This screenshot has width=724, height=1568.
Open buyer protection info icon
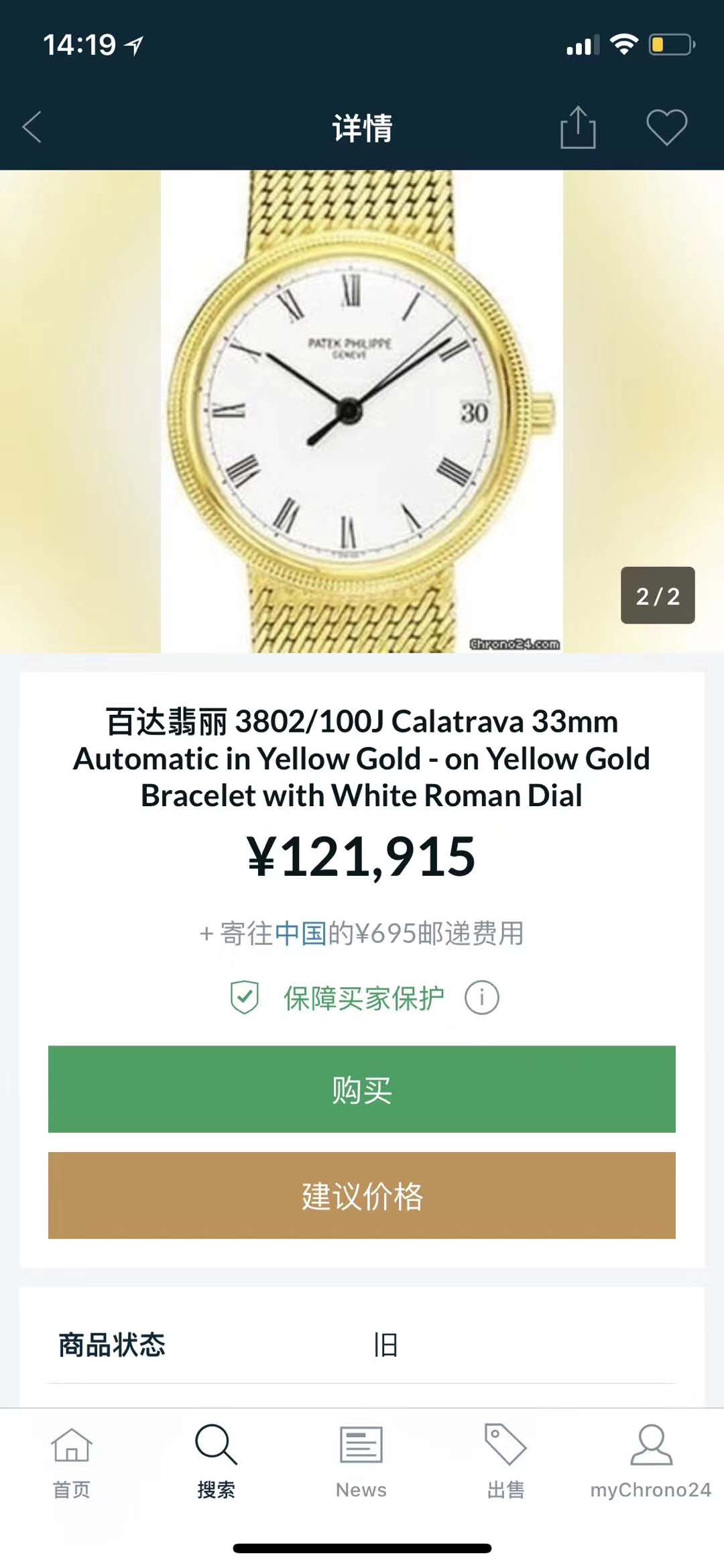481,997
